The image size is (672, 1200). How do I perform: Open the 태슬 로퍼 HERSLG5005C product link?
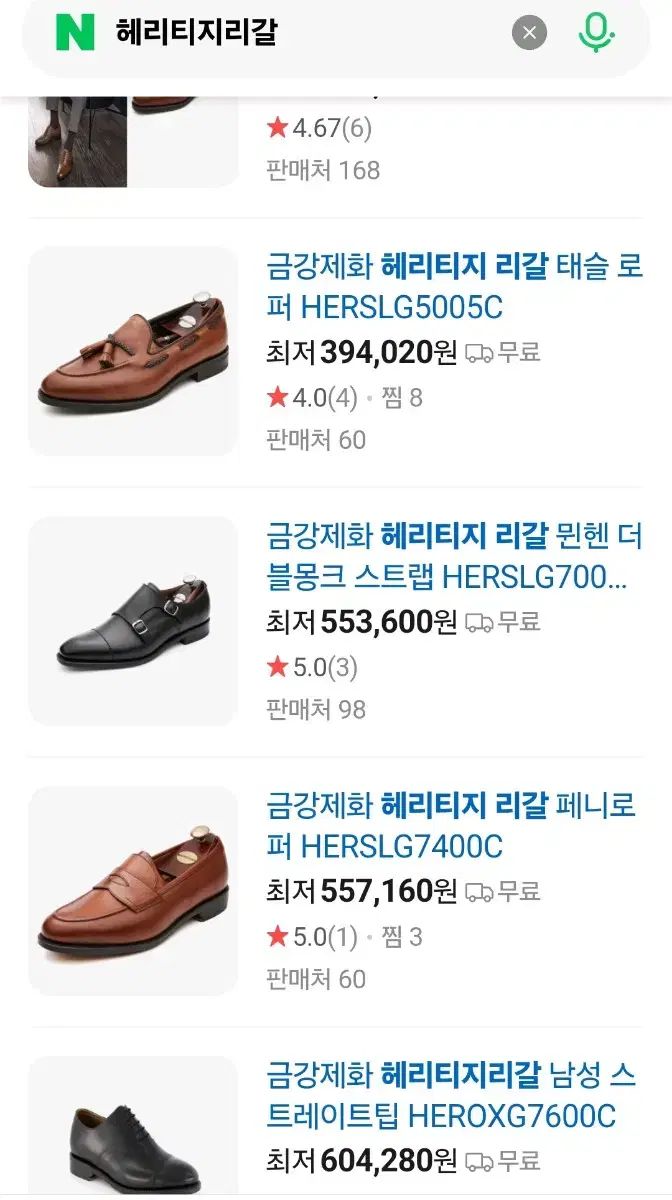[x=454, y=286]
